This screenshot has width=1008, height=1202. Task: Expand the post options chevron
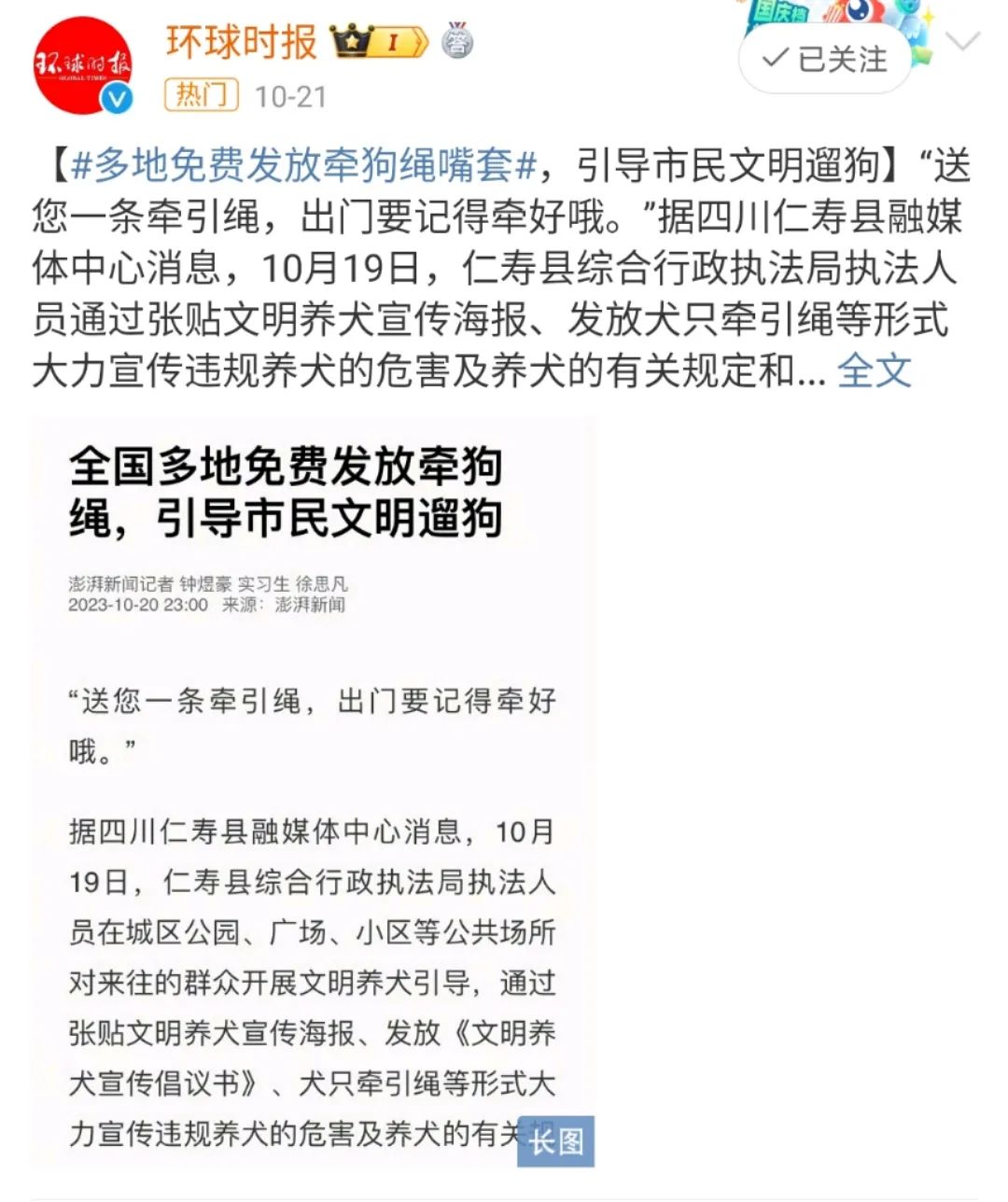(x=962, y=42)
